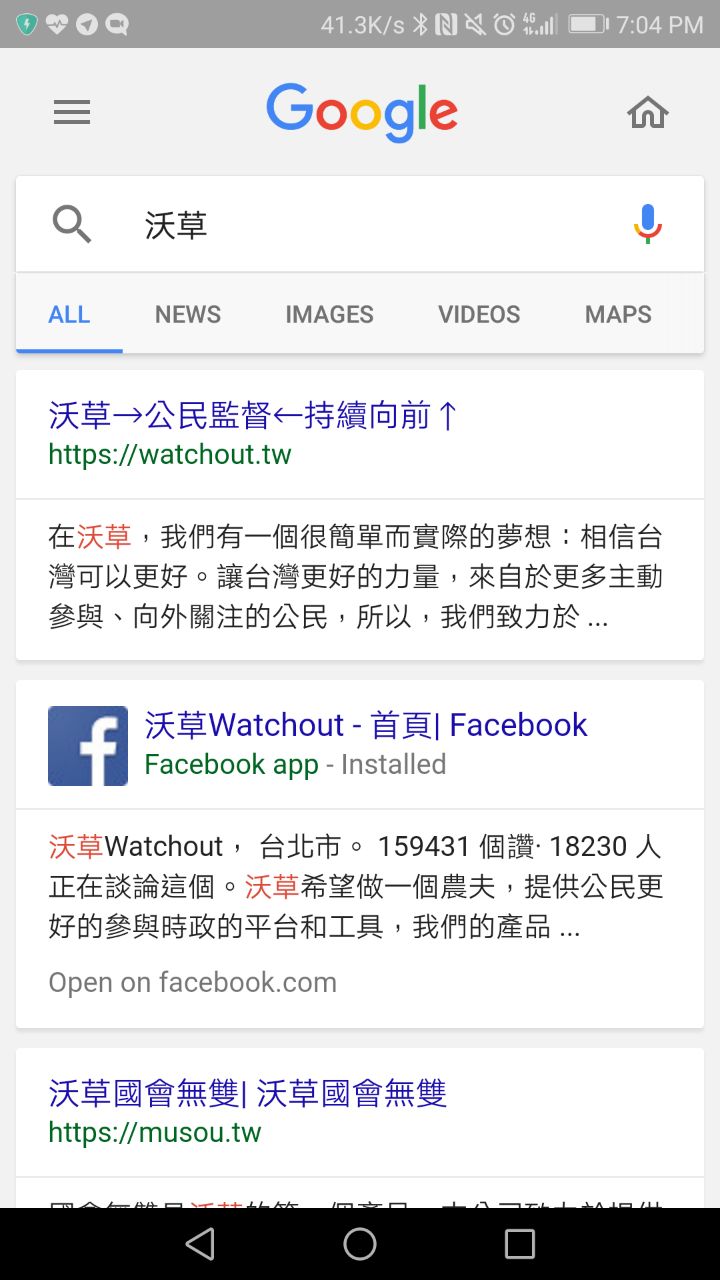The image size is (720, 1280).
Task: Switch to the MAPS tab
Action: (x=618, y=314)
